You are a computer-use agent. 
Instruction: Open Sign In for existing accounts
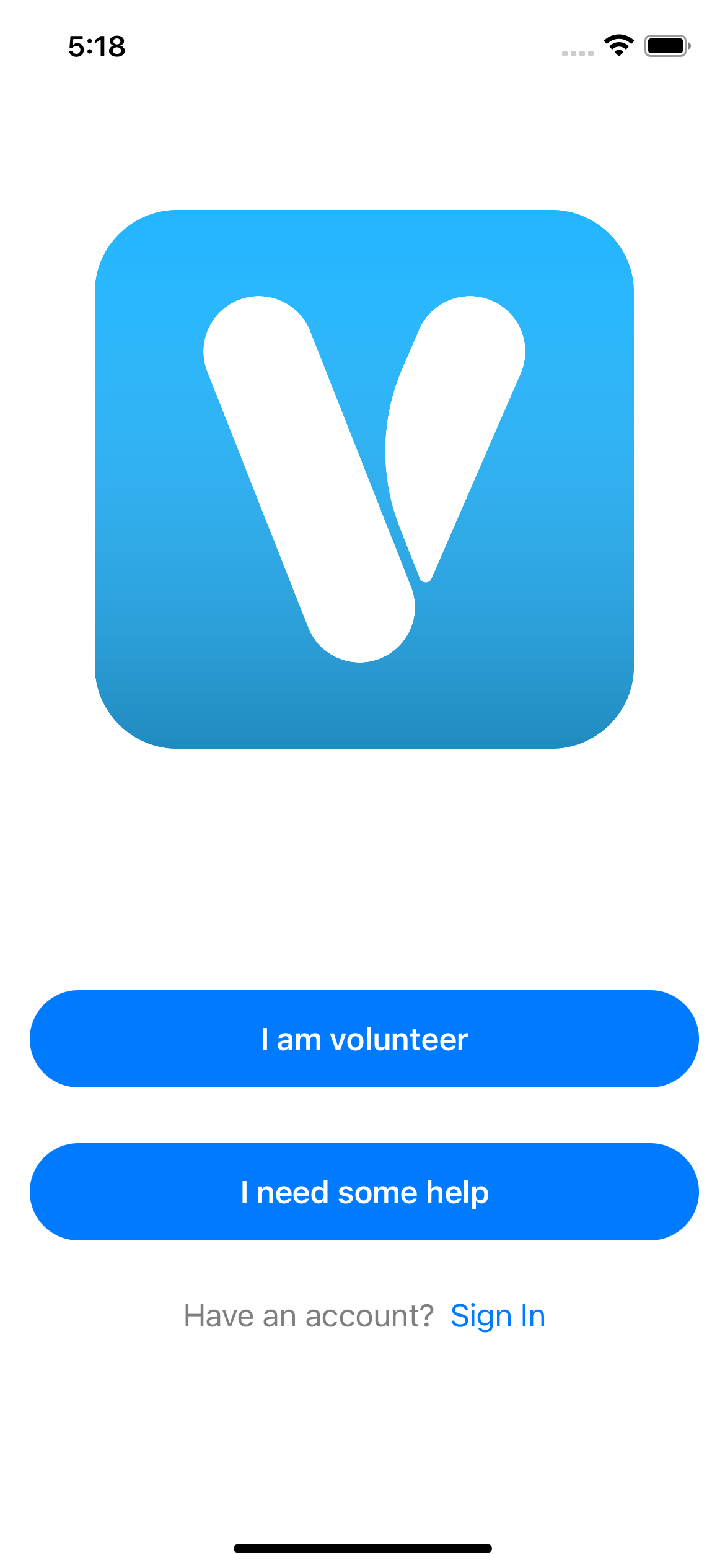tap(498, 1315)
